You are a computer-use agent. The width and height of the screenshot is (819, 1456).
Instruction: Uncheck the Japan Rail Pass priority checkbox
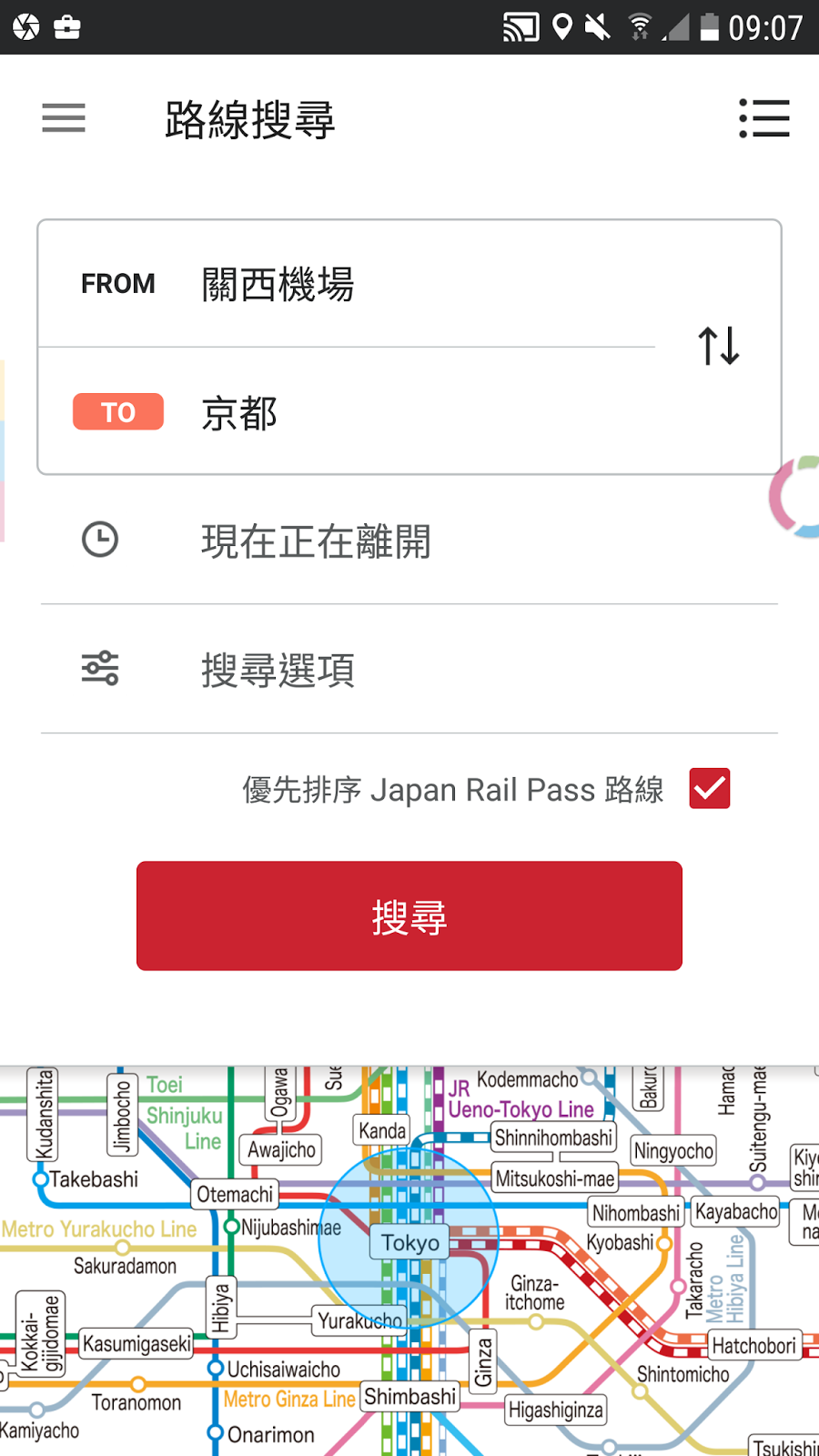click(709, 788)
